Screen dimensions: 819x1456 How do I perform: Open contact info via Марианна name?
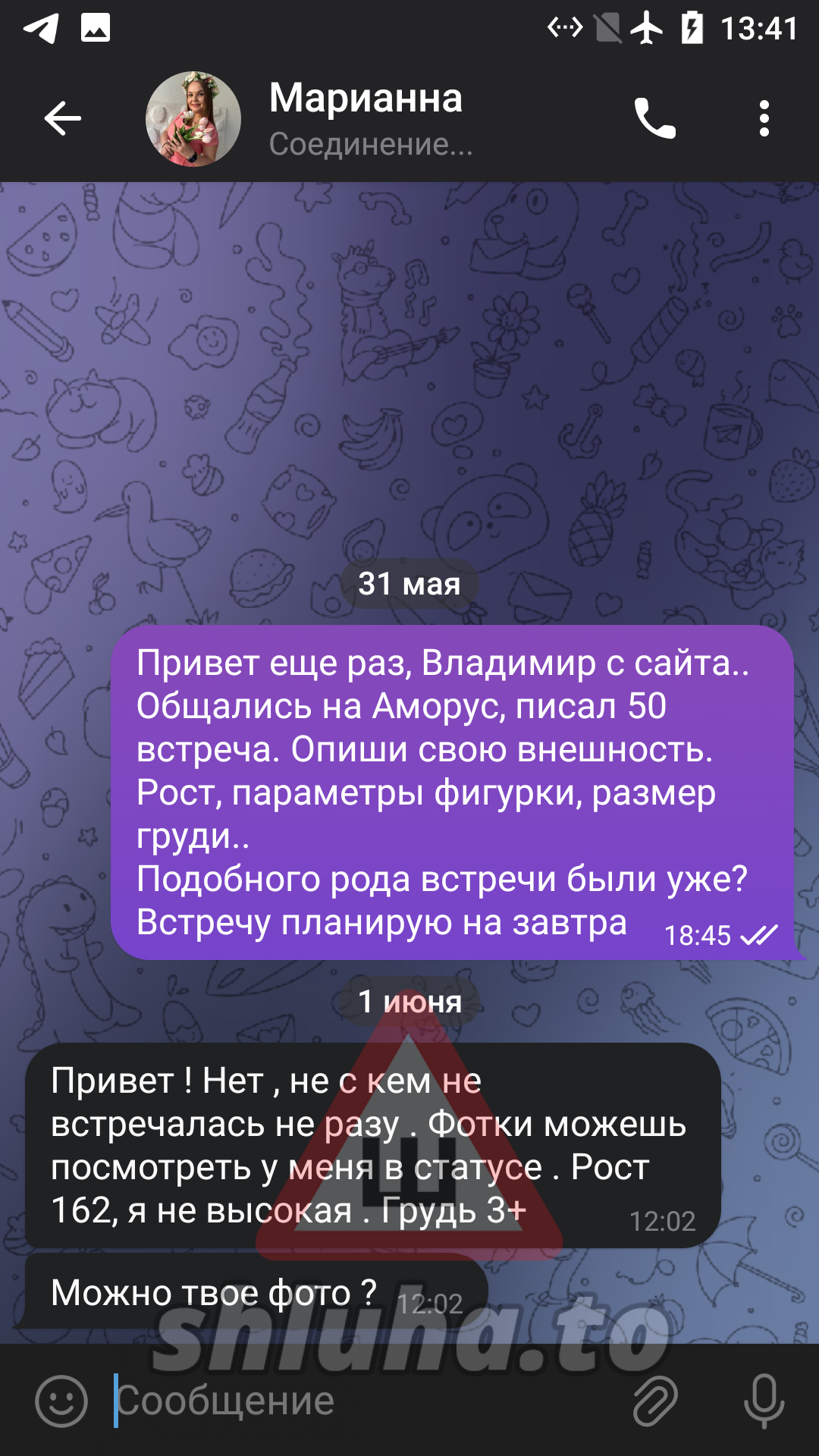pyautogui.click(x=366, y=99)
